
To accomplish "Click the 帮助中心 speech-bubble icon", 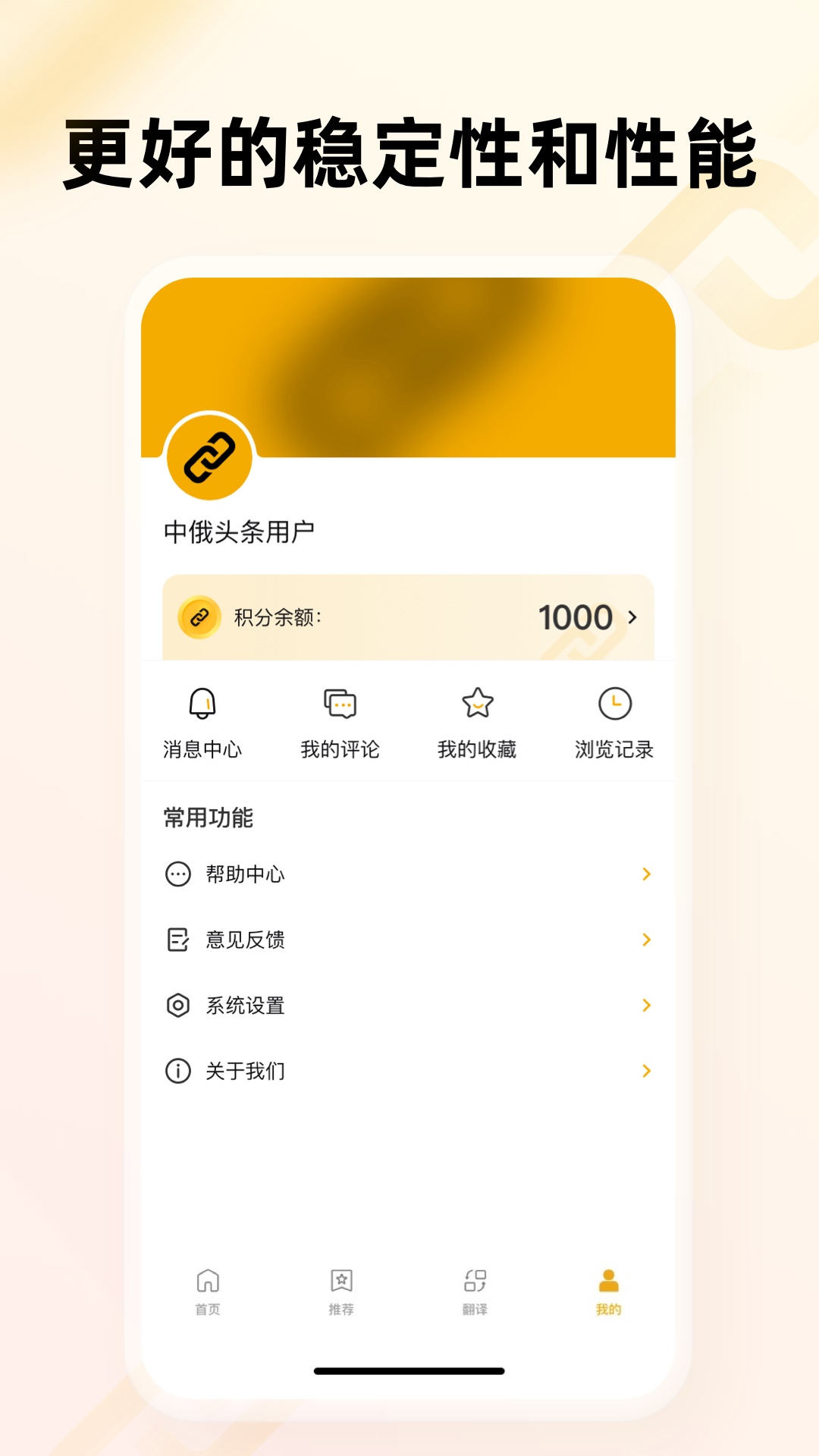I will [177, 874].
